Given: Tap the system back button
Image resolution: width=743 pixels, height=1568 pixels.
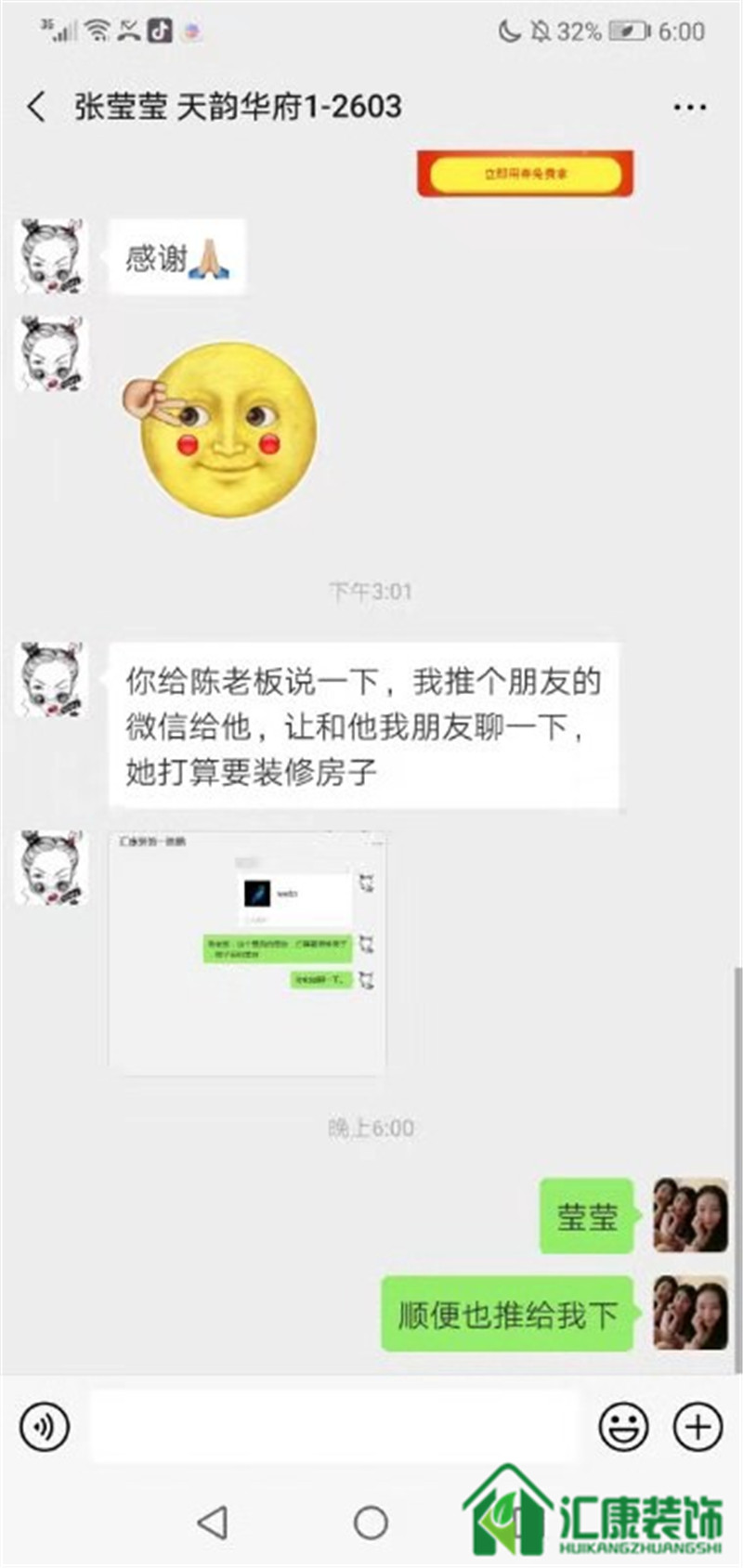Looking at the screenshot, I should coord(213,1522).
